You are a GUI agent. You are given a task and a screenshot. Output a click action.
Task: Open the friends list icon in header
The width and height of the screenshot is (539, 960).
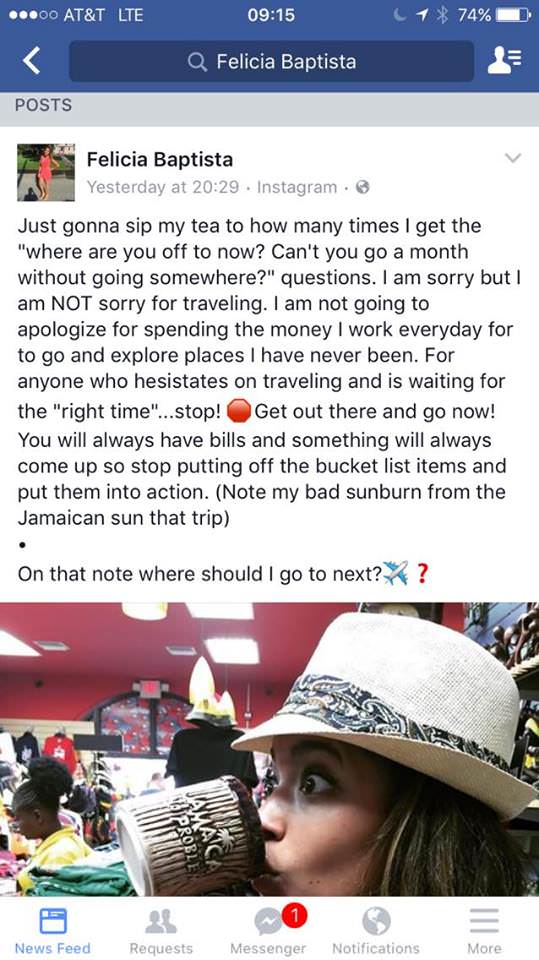coord(504,61)
